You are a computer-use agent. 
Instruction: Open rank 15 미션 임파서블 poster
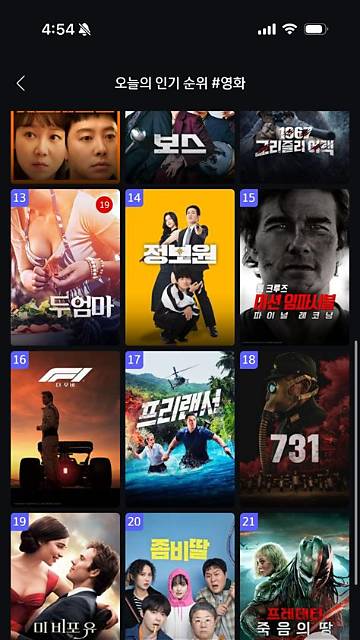295,267
